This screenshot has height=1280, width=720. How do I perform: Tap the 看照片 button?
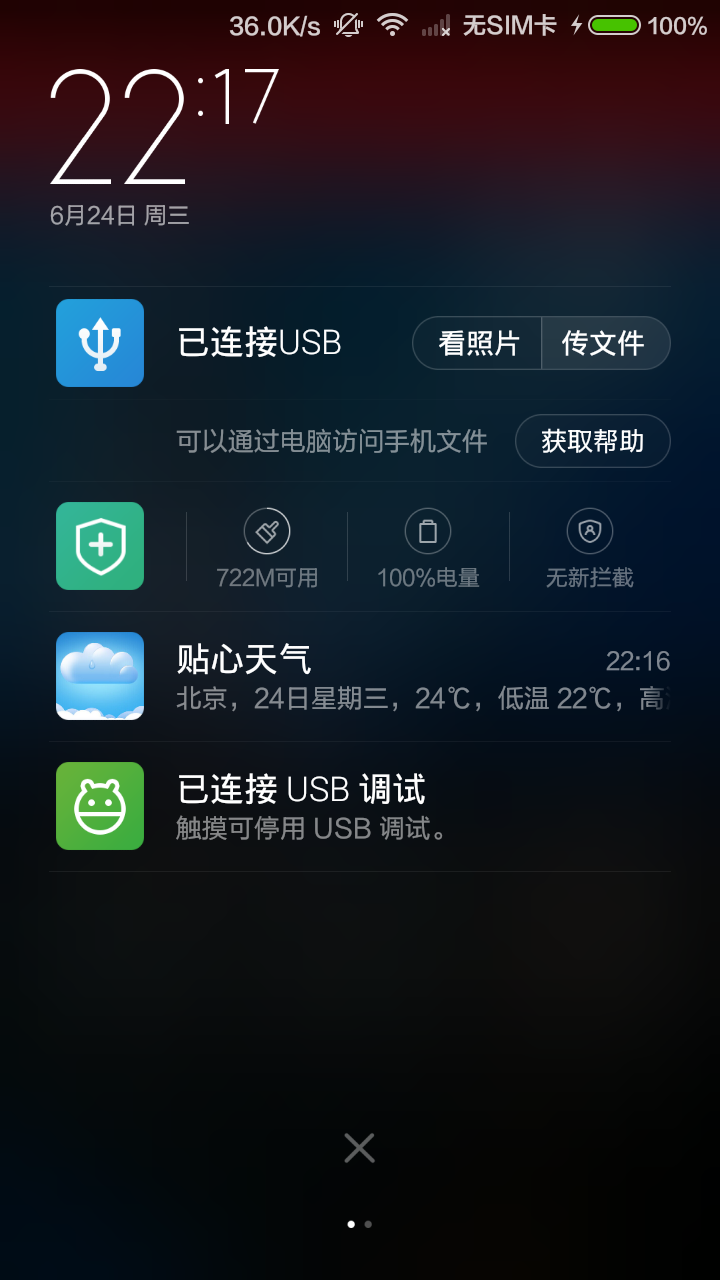pyautogui.click(x=478, y=343)
